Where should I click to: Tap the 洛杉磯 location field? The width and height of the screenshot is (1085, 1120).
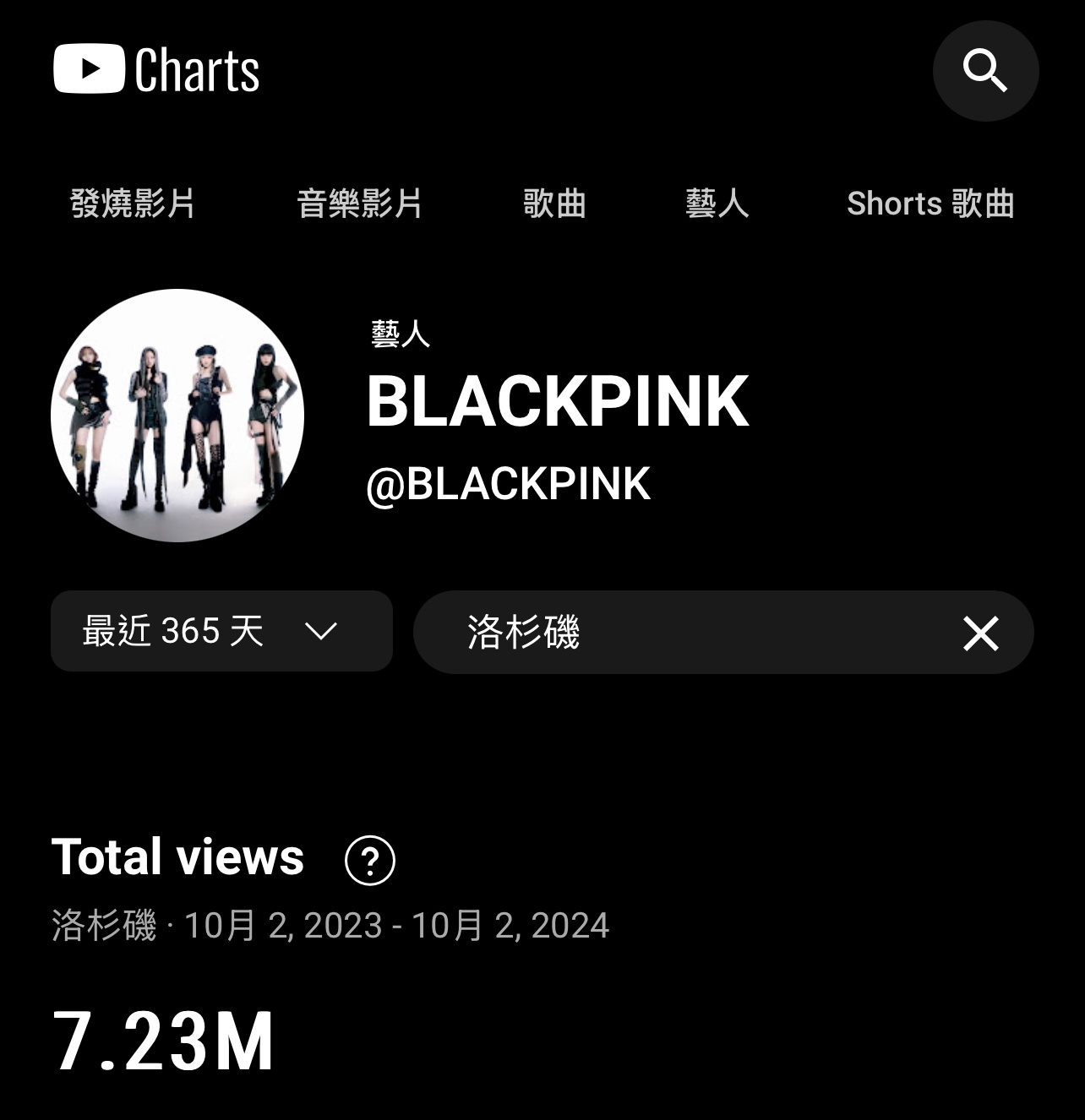tap(676, 632)
